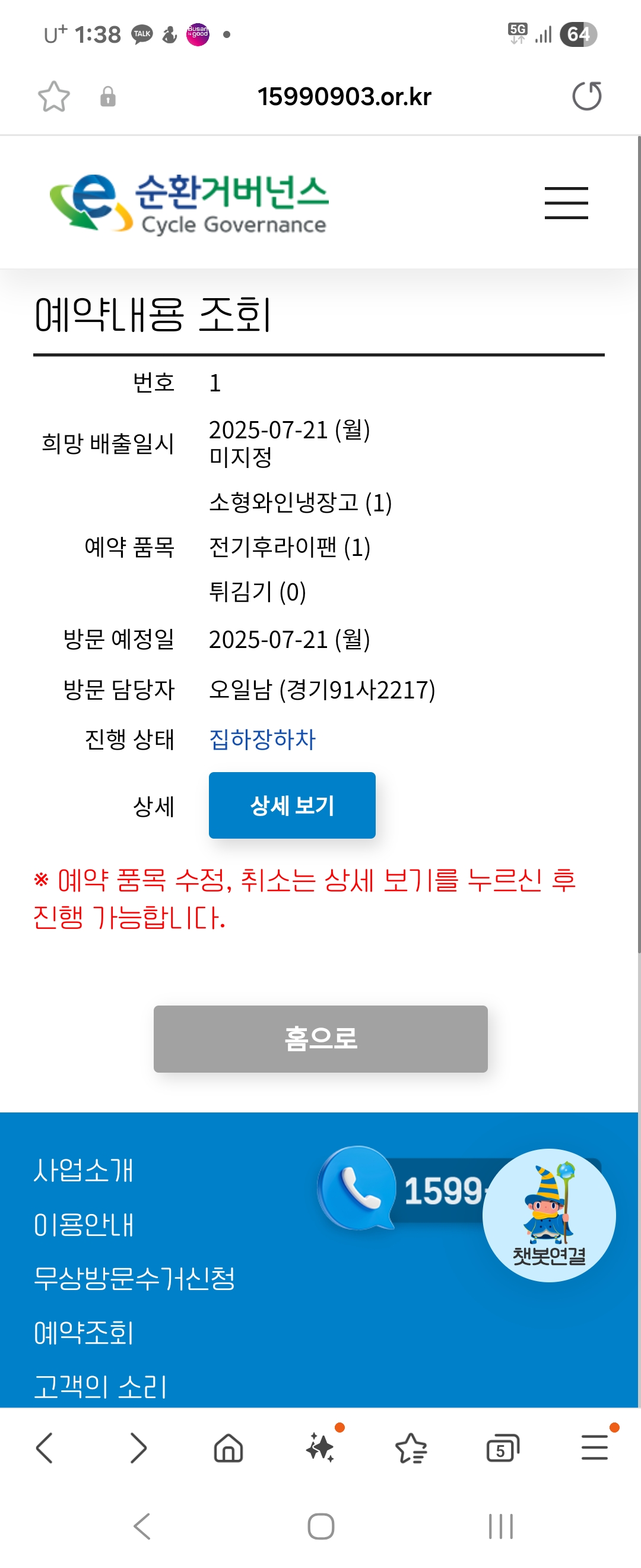This screenshot has width=641, height=1568.
Task: Go back home with 홈으로 button
Action: [x=320, y=1038]
